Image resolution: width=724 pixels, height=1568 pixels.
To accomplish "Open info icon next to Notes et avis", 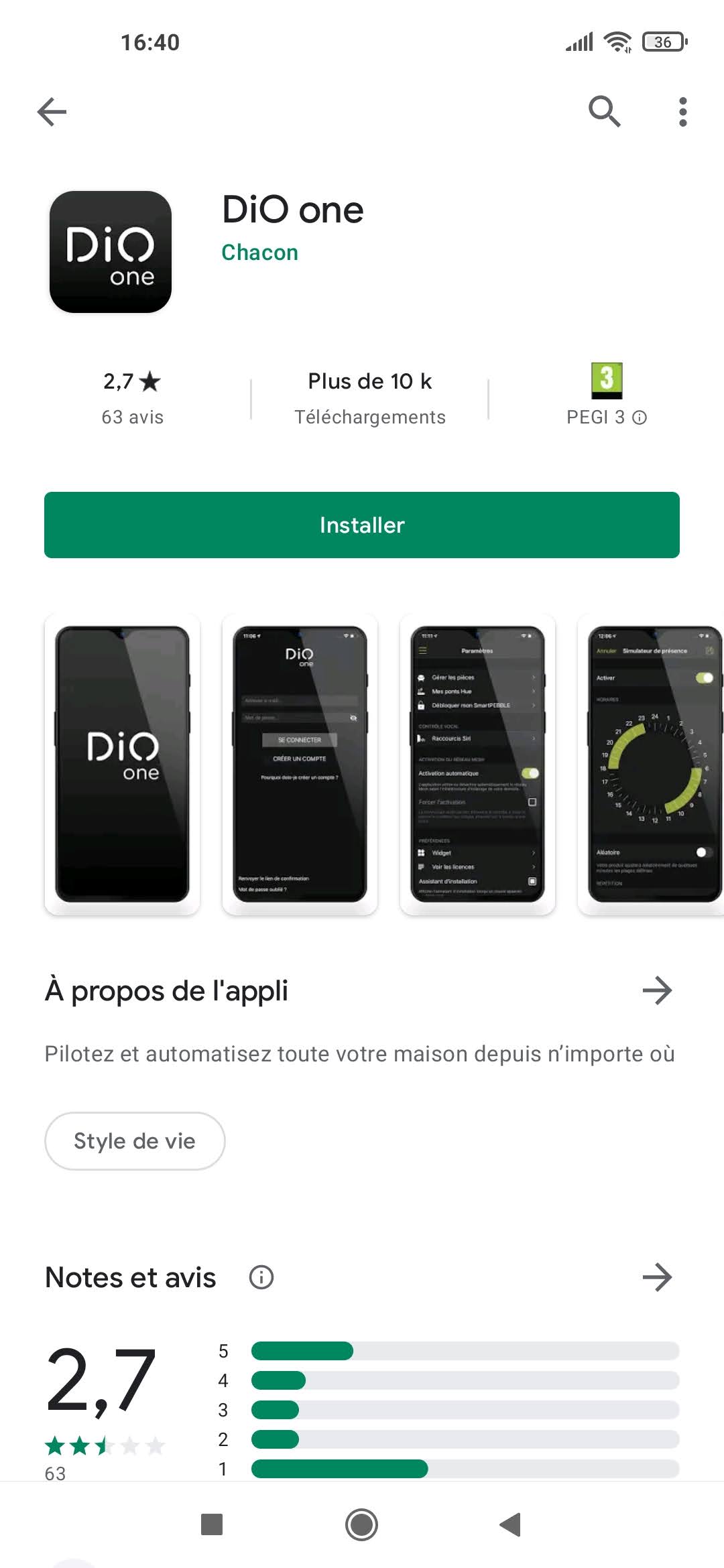I will (261, 1277).
